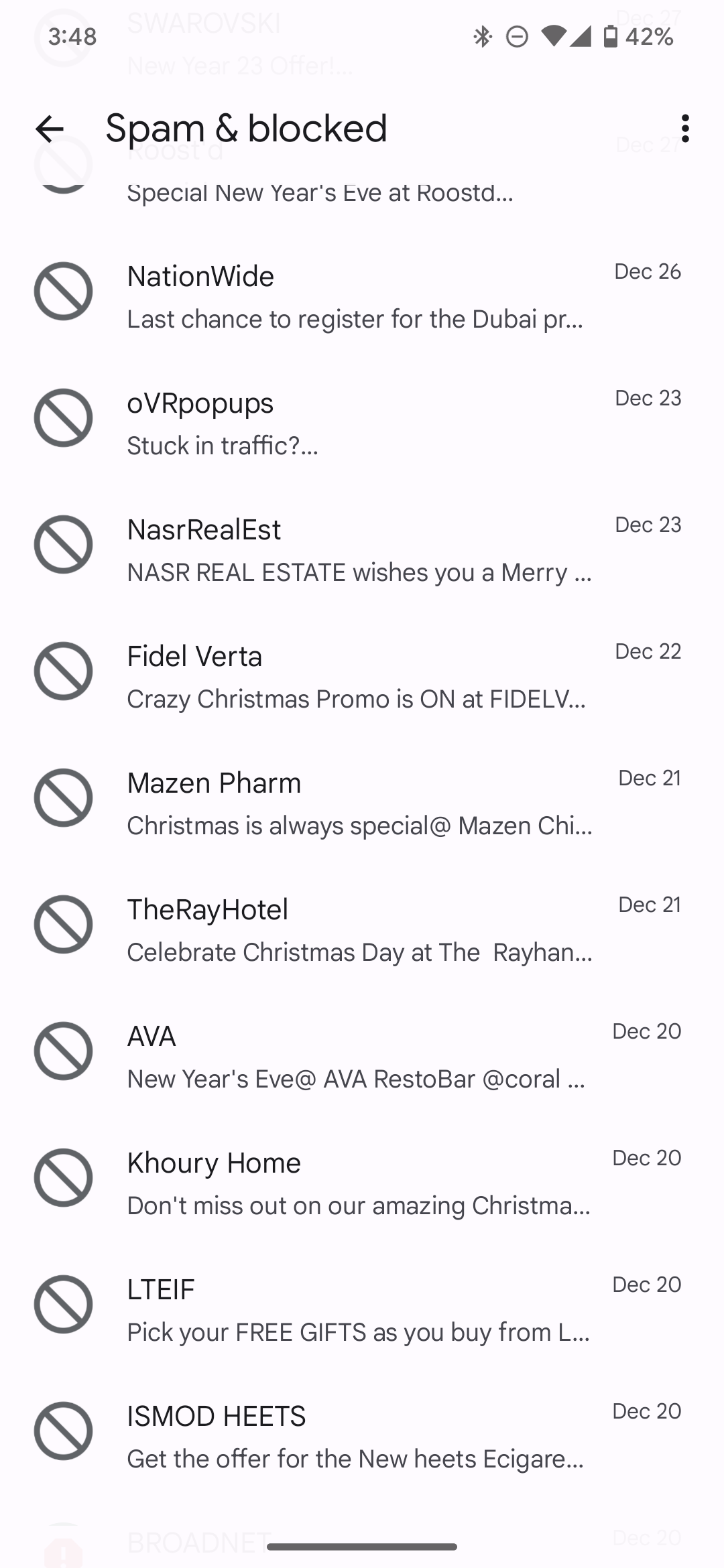This screenshot has width=724, height=1568.
Task: Tap the LTEIF free gifts message
Action: pyautogui.click(x=362, y=1311)
